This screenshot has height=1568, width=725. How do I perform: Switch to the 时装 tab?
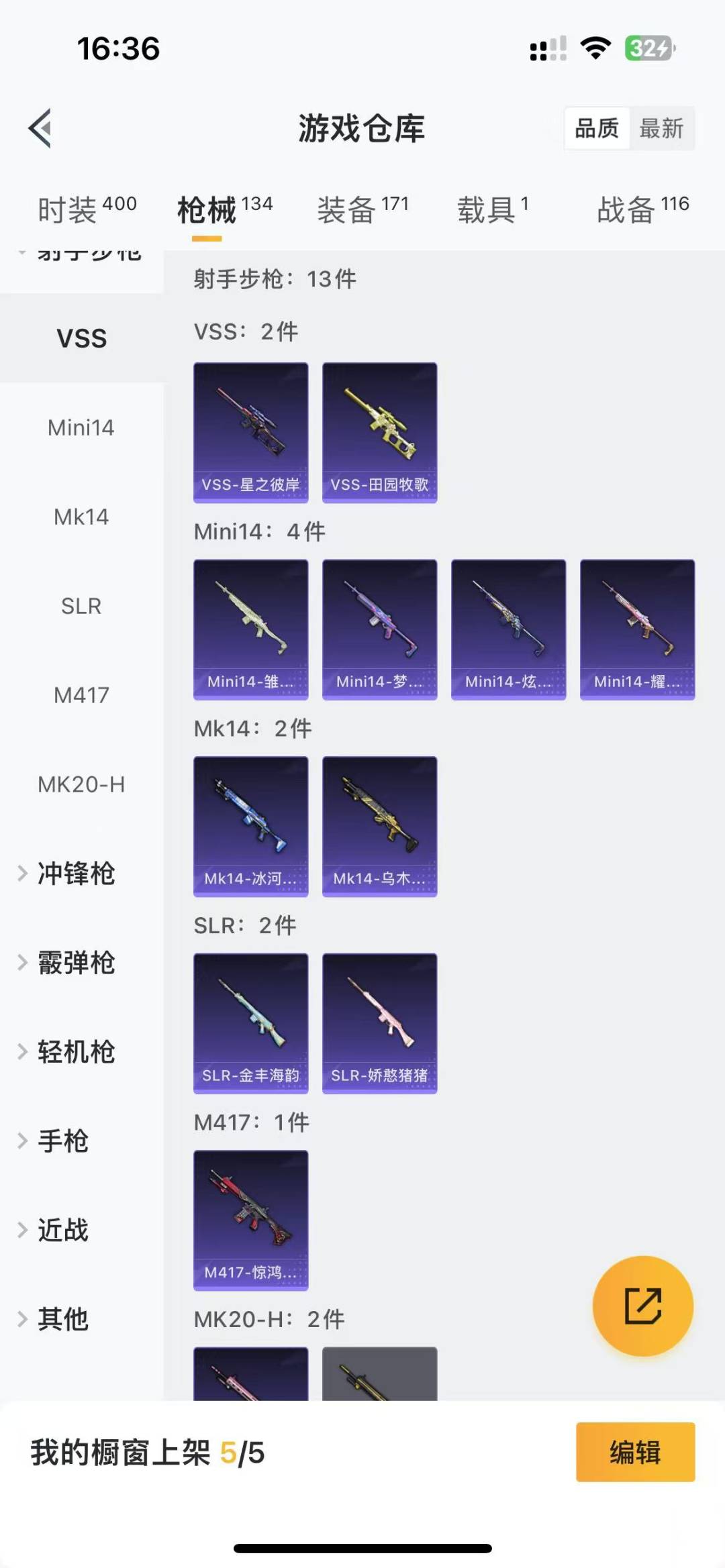pos(87,210)
